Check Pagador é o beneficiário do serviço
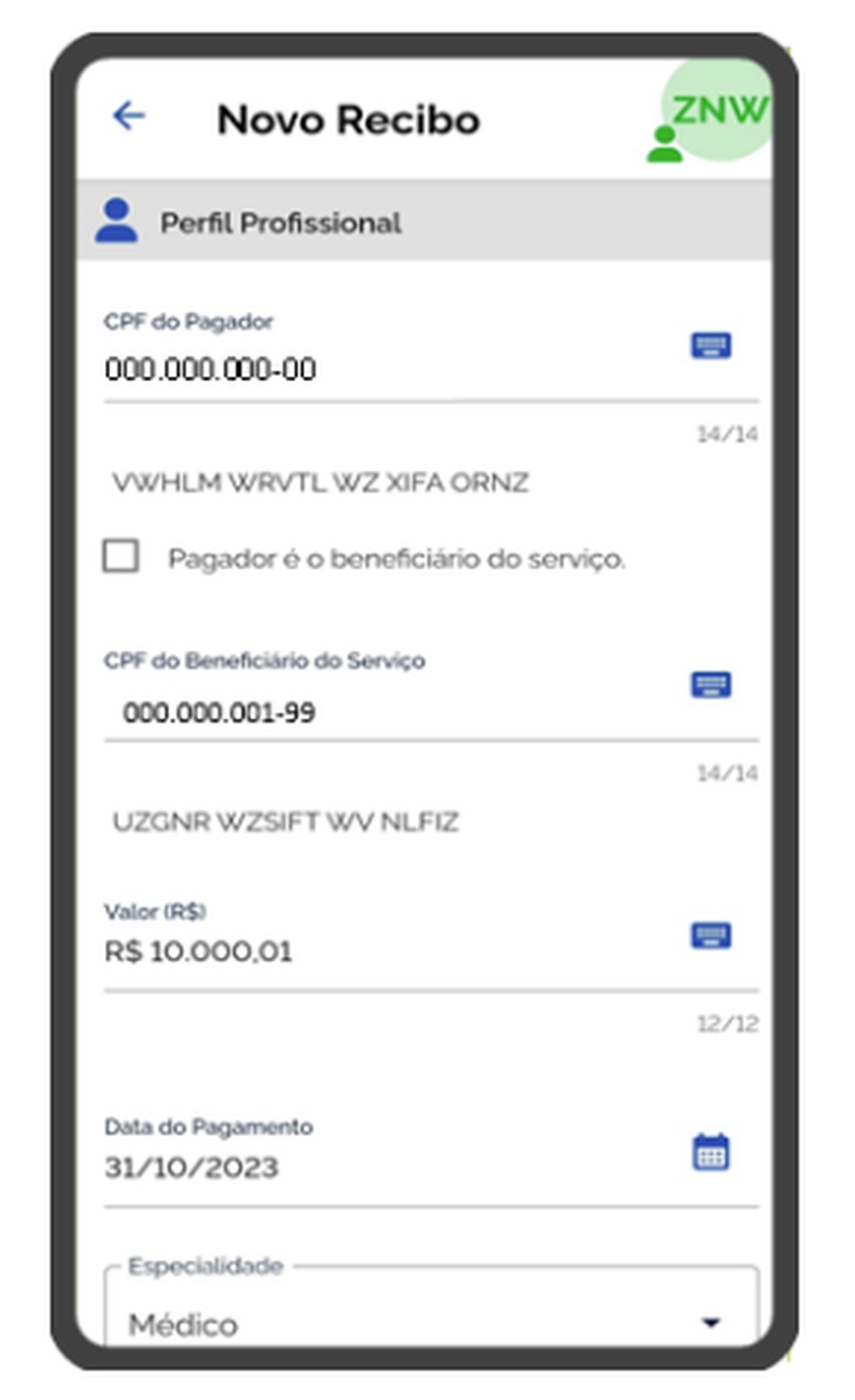This screenshot has height=1400, width=855. [121, 556]
